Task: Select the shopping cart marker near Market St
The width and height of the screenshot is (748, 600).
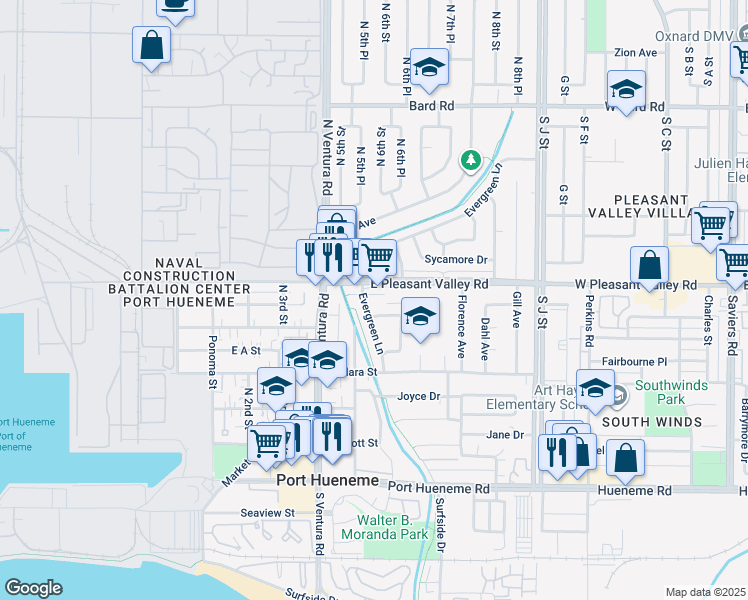Action: point(266,441)
